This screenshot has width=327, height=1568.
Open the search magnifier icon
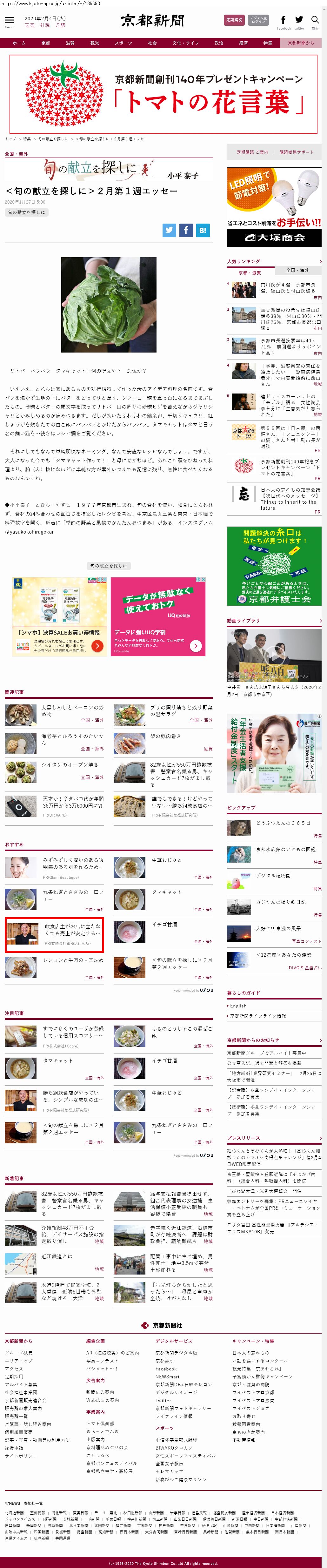[315, 20]
